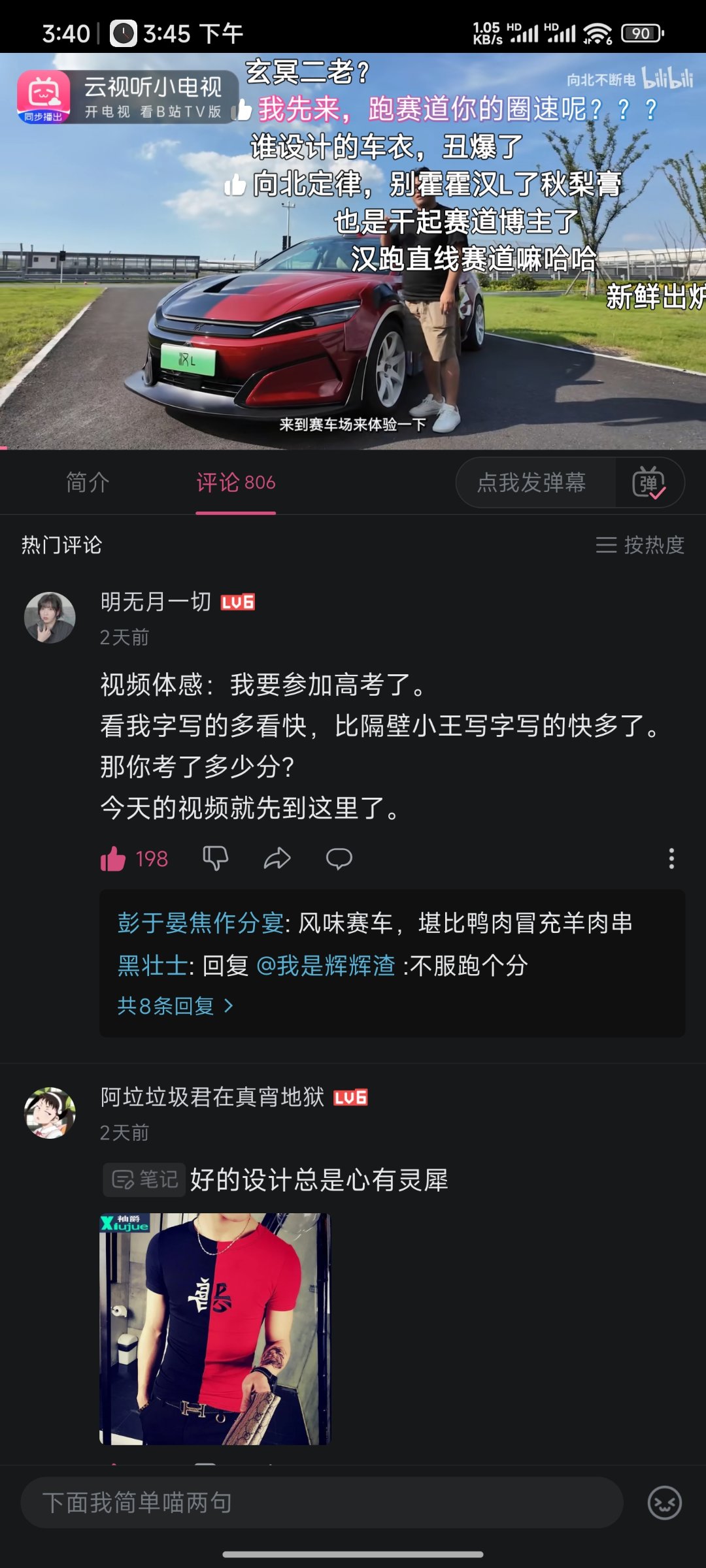
Task: Open the @我是辉辉渣 mention link
Action: coord(326,965)
